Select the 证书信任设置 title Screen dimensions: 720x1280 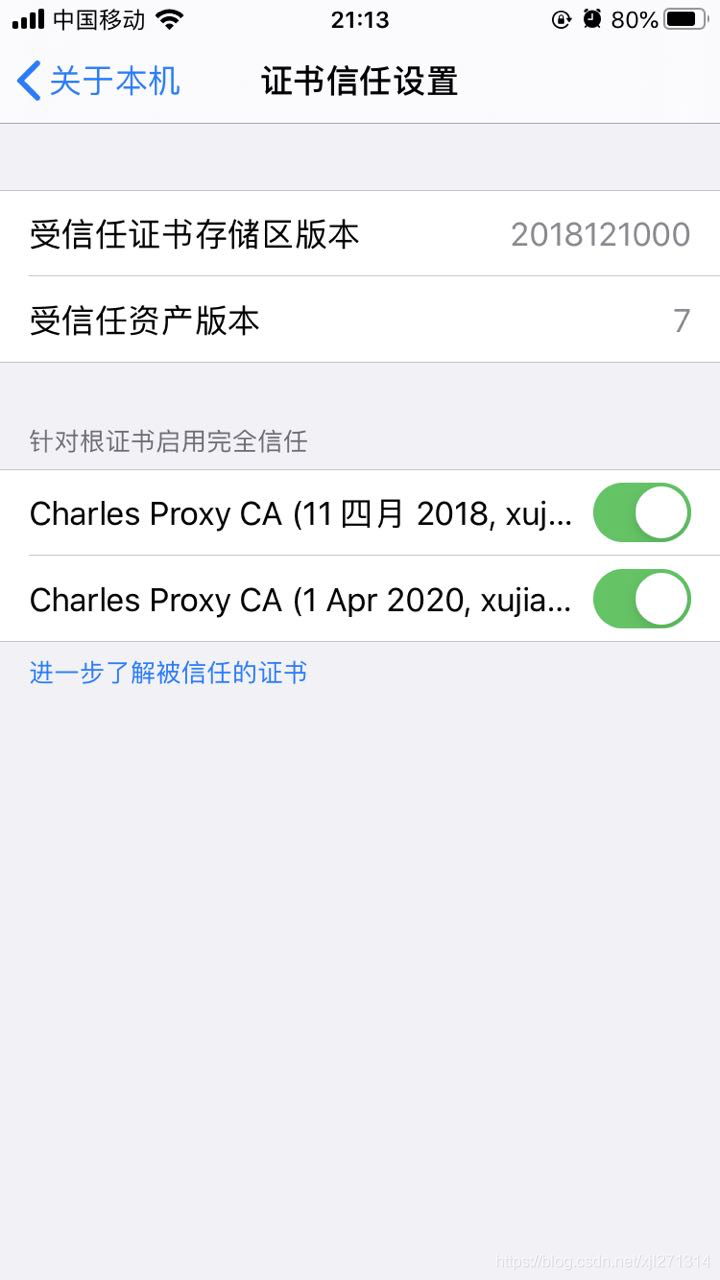click(360, 81)
